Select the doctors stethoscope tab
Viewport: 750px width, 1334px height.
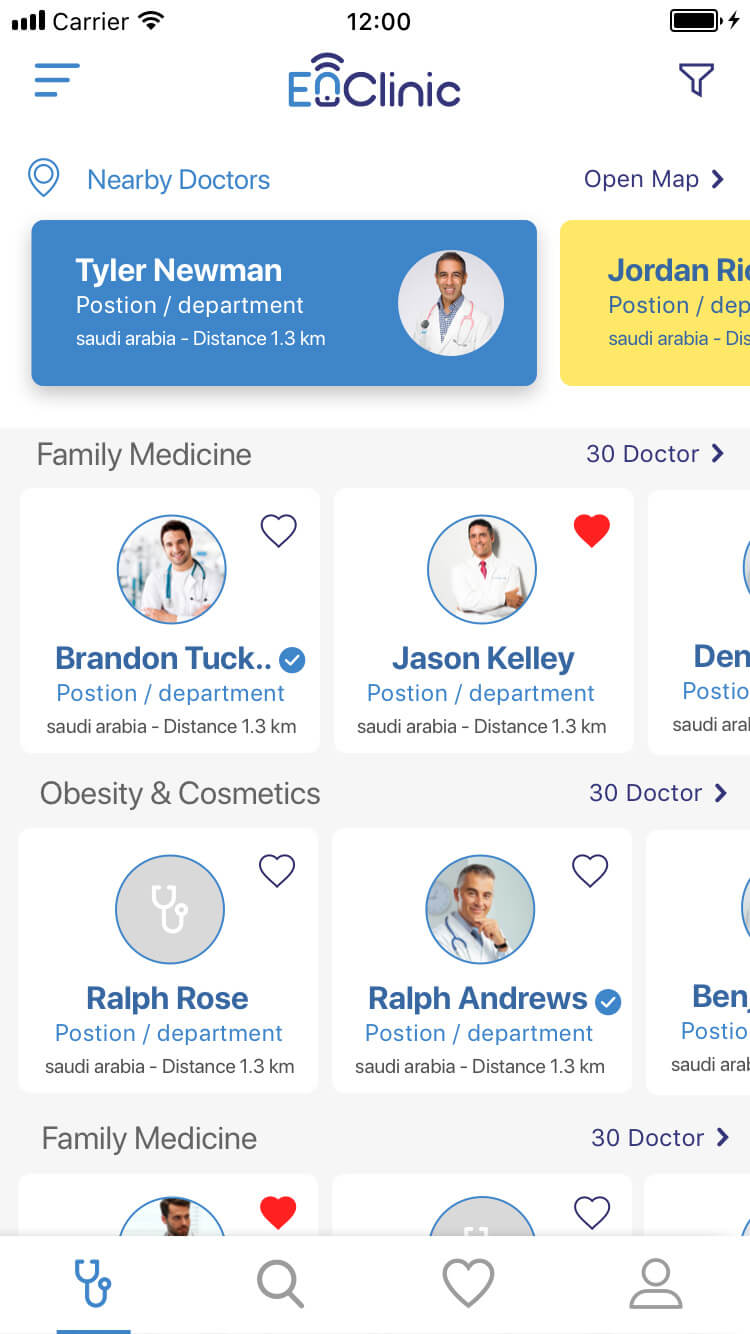pyautogui.click(x=93, y=1284)
